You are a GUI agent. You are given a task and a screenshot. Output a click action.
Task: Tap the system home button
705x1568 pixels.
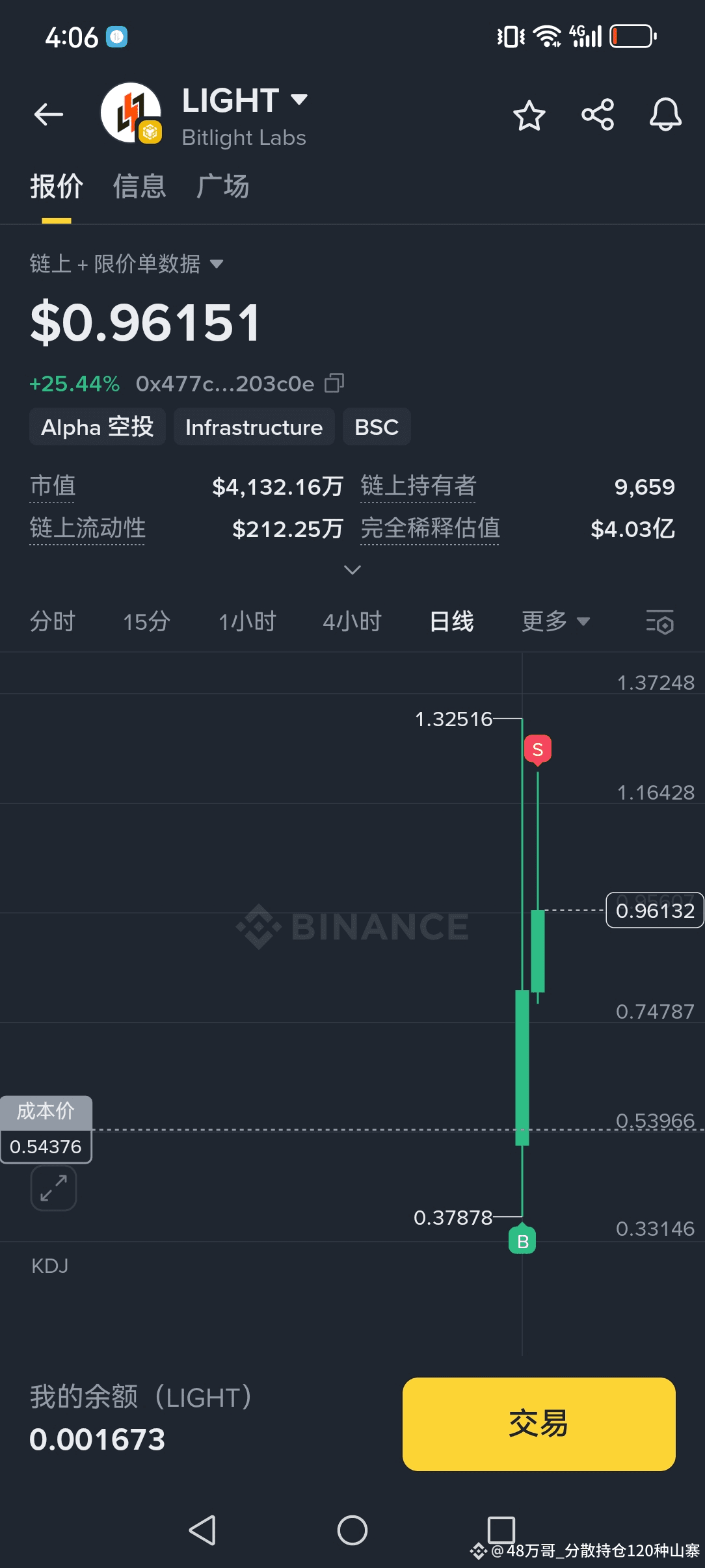[352, 1530]
